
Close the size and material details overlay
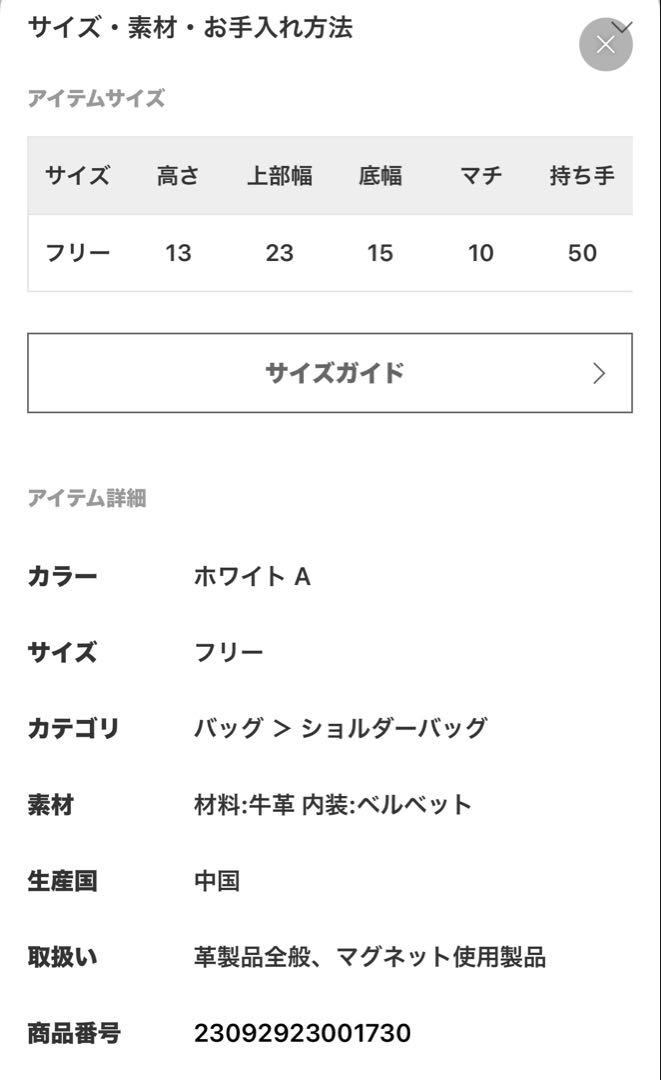click(605, 45)
